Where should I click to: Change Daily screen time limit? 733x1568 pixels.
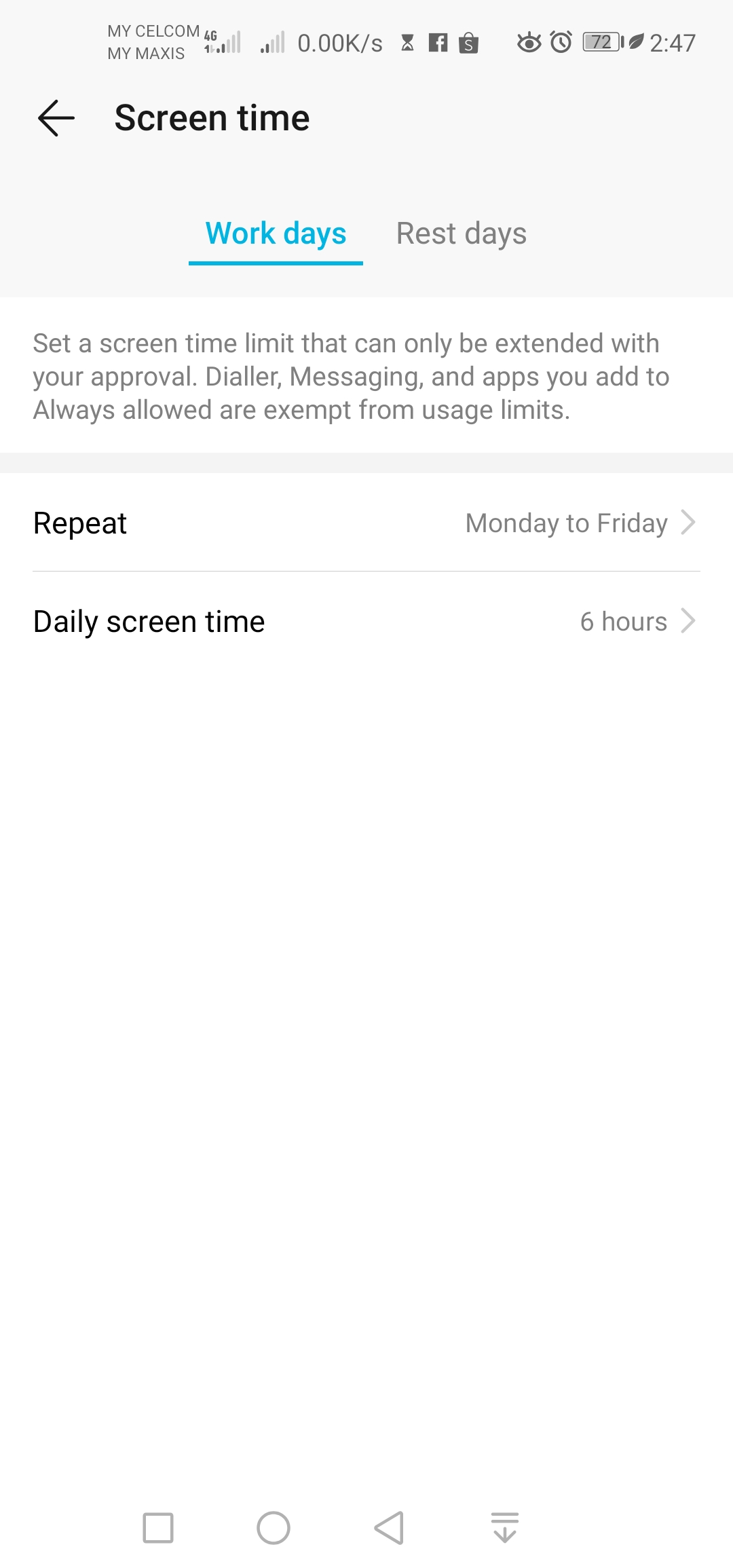tap(366, 622)
